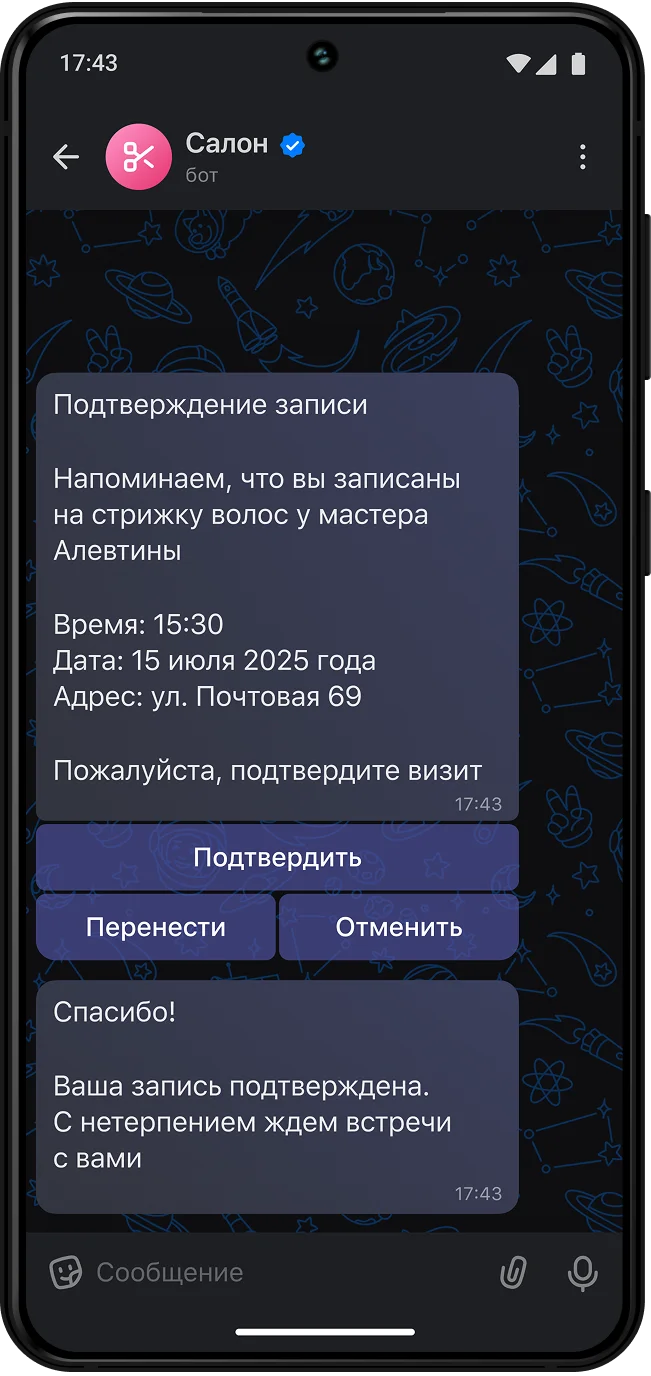Screen dimensions: 651x1376
Task: Start voice message with microphone
Action: [583, 1272]
